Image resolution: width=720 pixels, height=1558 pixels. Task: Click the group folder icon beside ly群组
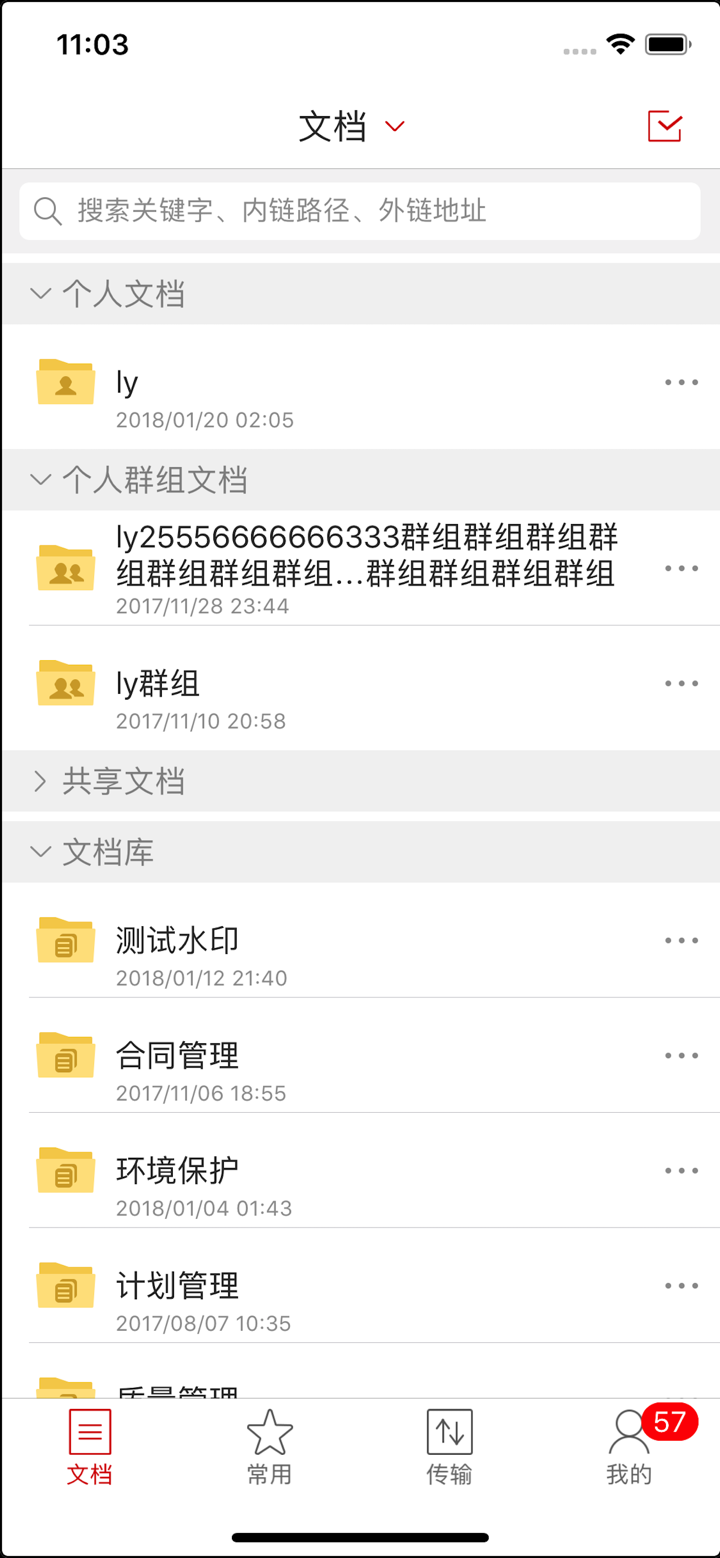[64, 683]
